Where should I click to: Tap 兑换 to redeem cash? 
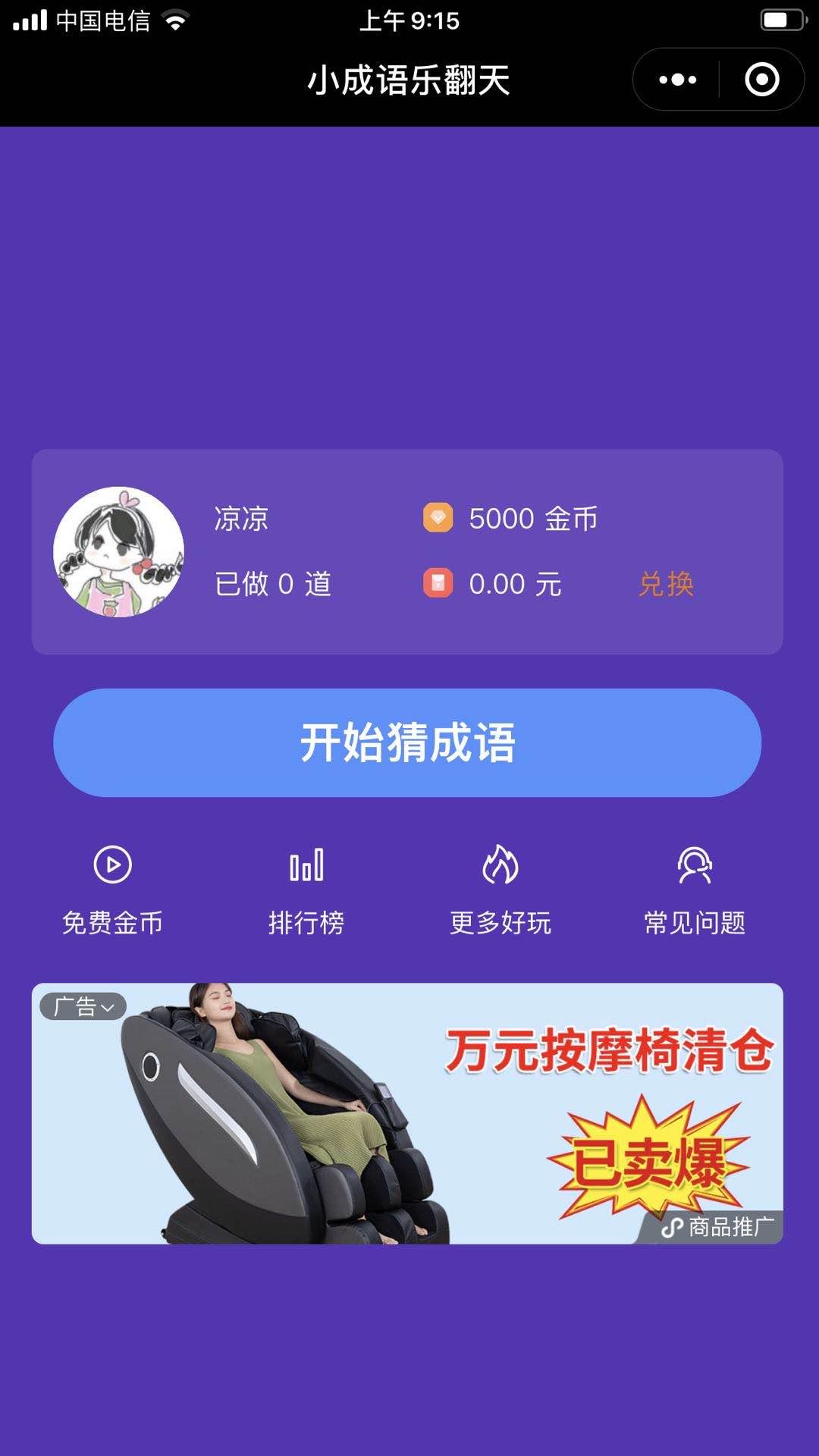click(666, 584)
